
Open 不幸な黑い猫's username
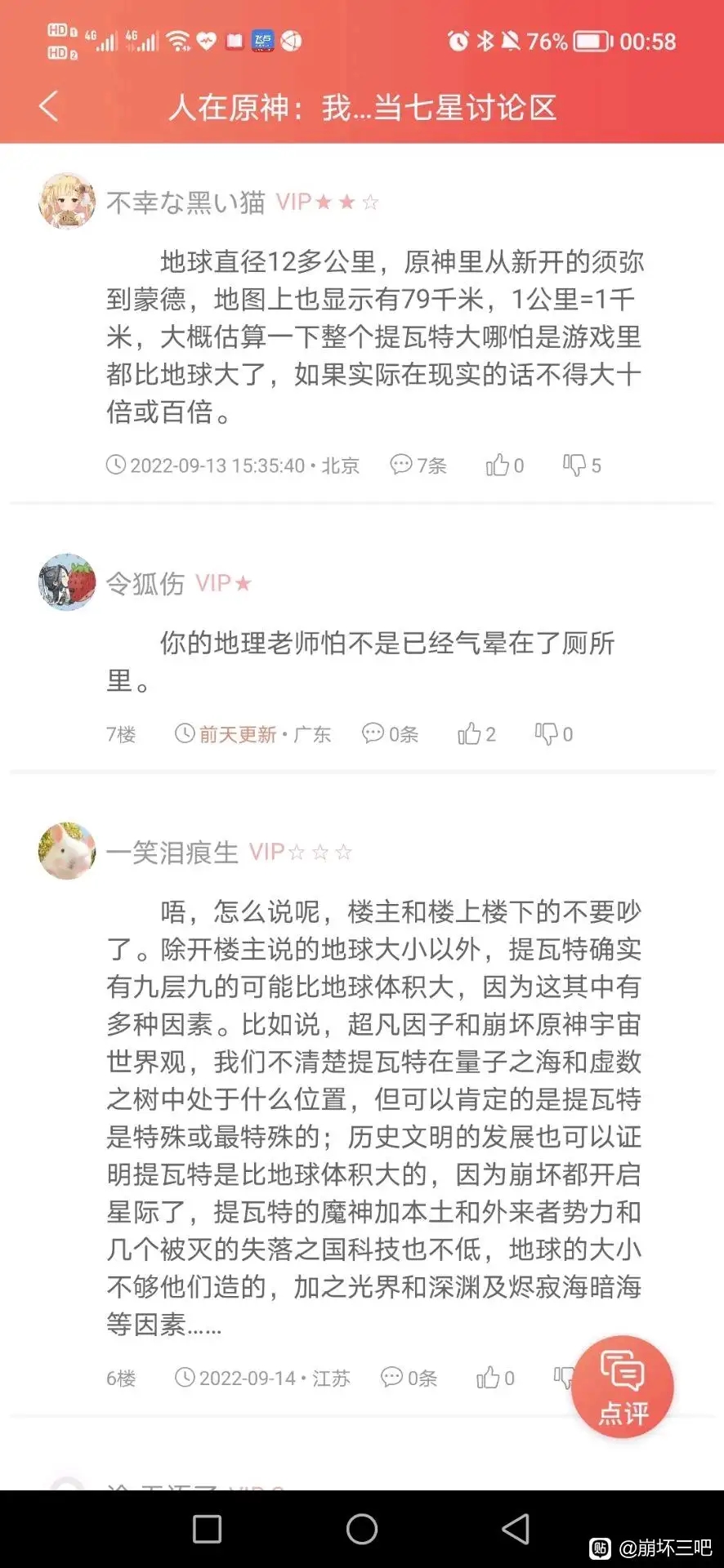(x=185, y=202)
